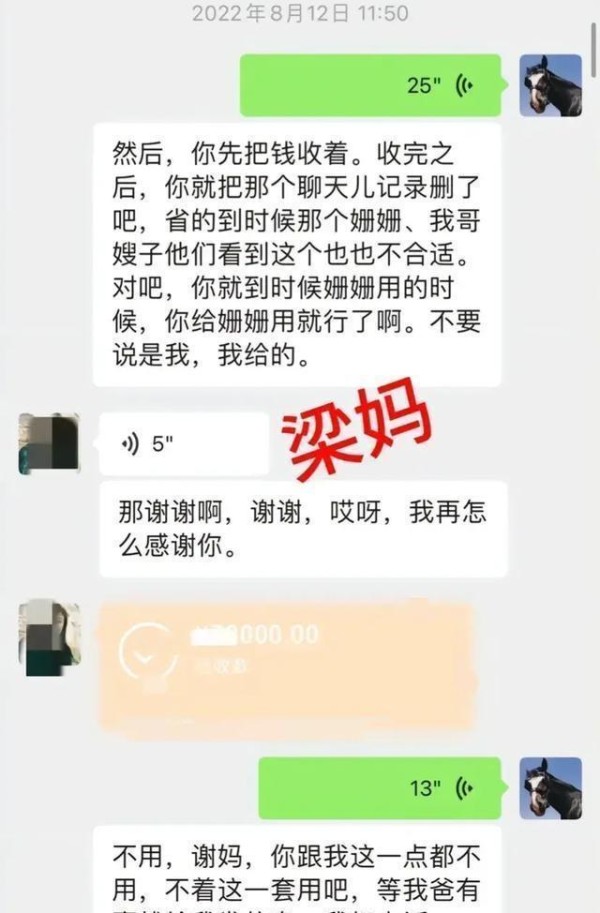This screenshot has width=600, height=913.
Task: Play the 5-second voice message
Action: pyautogui.click(x=183, y=444)
